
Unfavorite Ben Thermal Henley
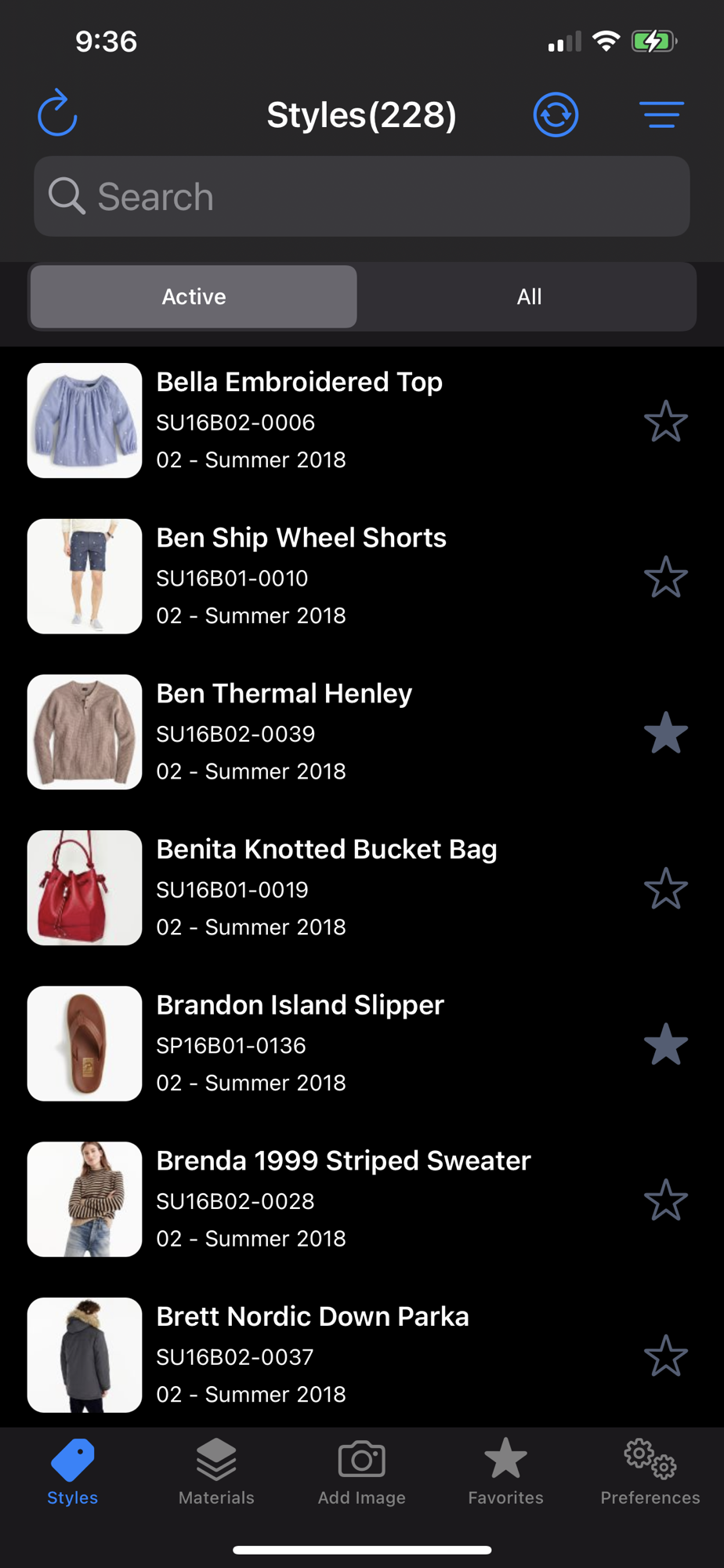coord(665,732)
